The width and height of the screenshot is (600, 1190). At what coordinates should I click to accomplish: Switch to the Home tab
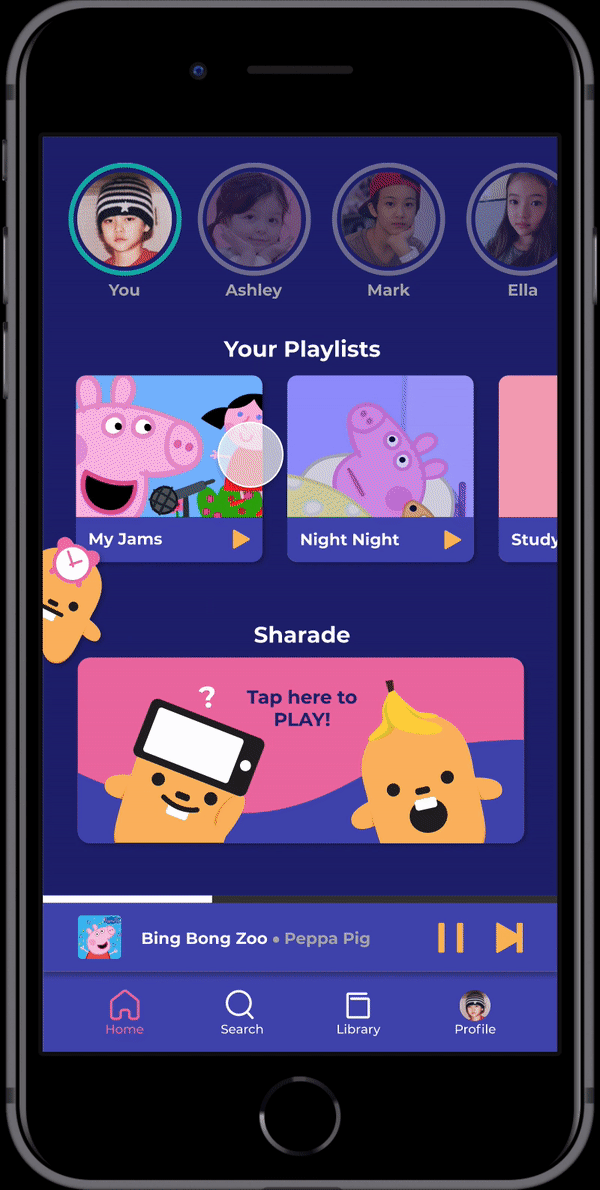pos(125,1013)
